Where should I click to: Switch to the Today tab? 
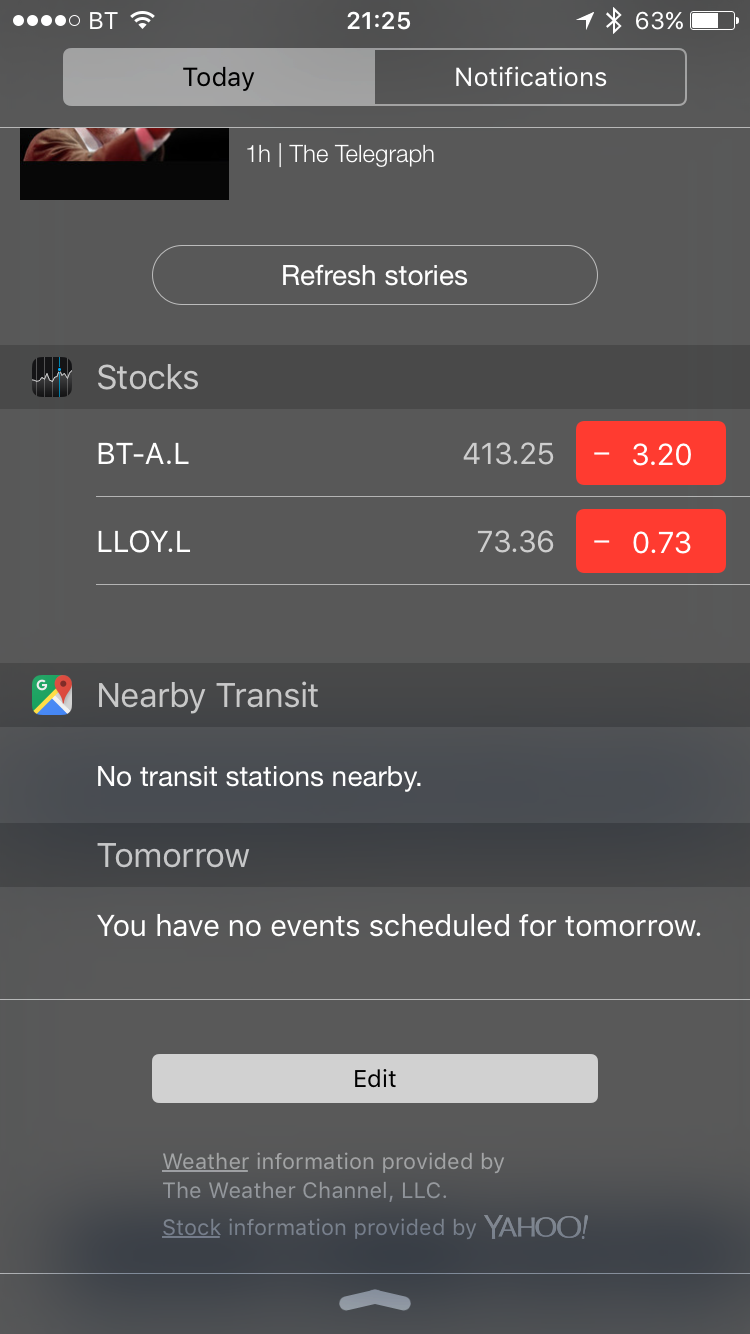[x=219, y=78]
